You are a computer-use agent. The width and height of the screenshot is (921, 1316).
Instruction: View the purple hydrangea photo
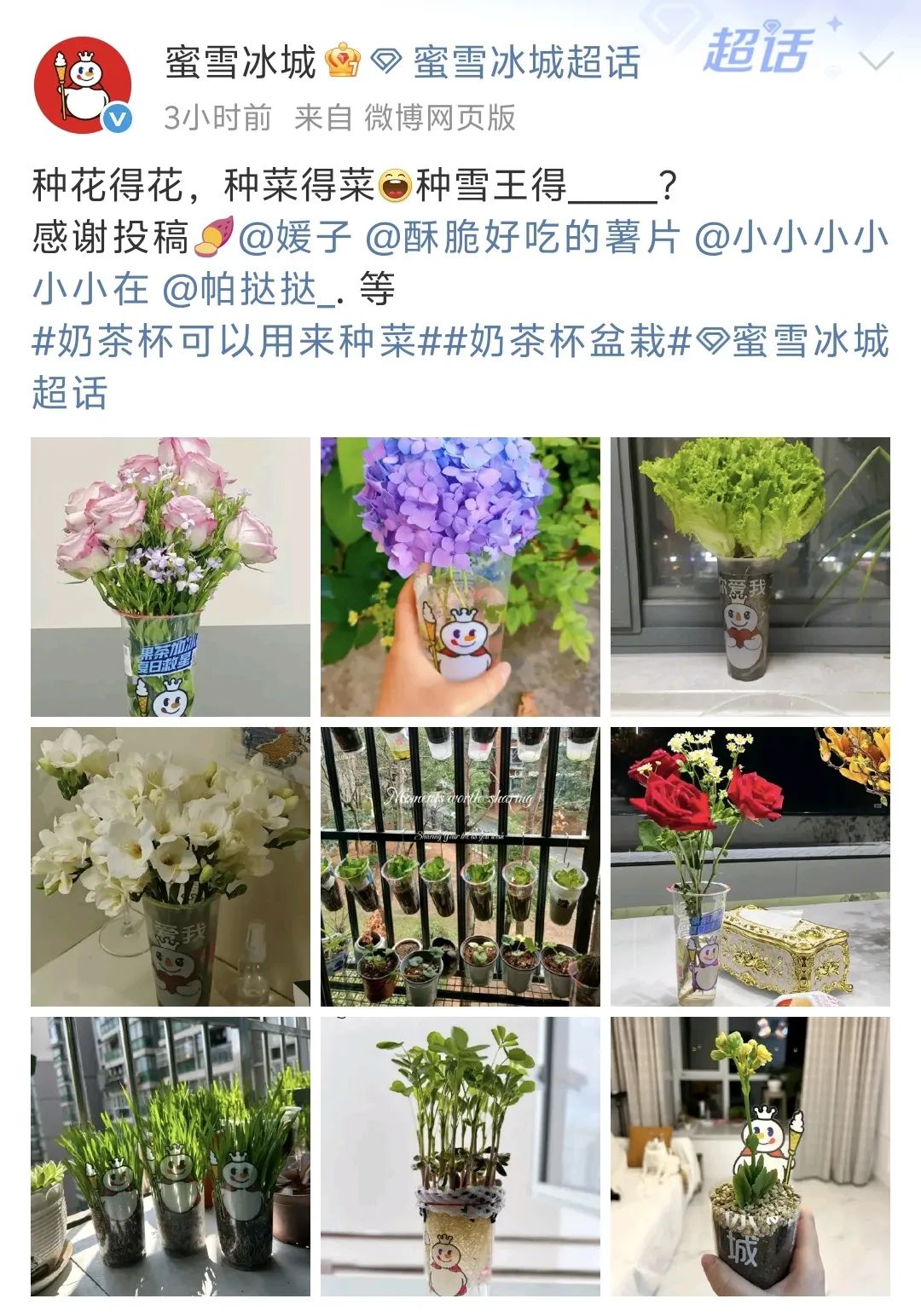(x=460, y=577)
